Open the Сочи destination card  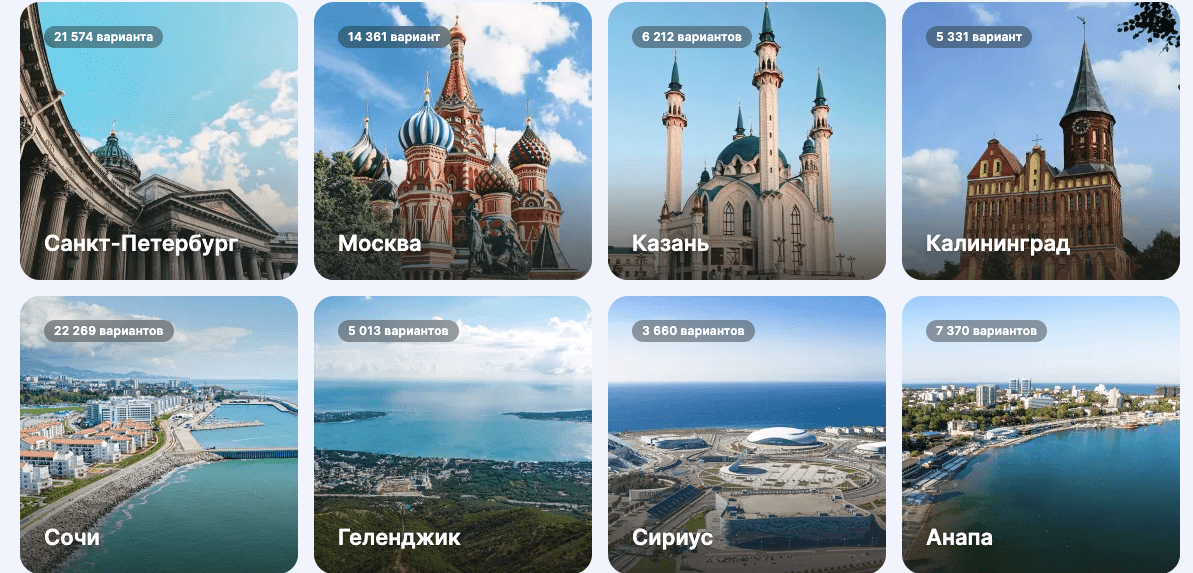(x=158, y=434)
